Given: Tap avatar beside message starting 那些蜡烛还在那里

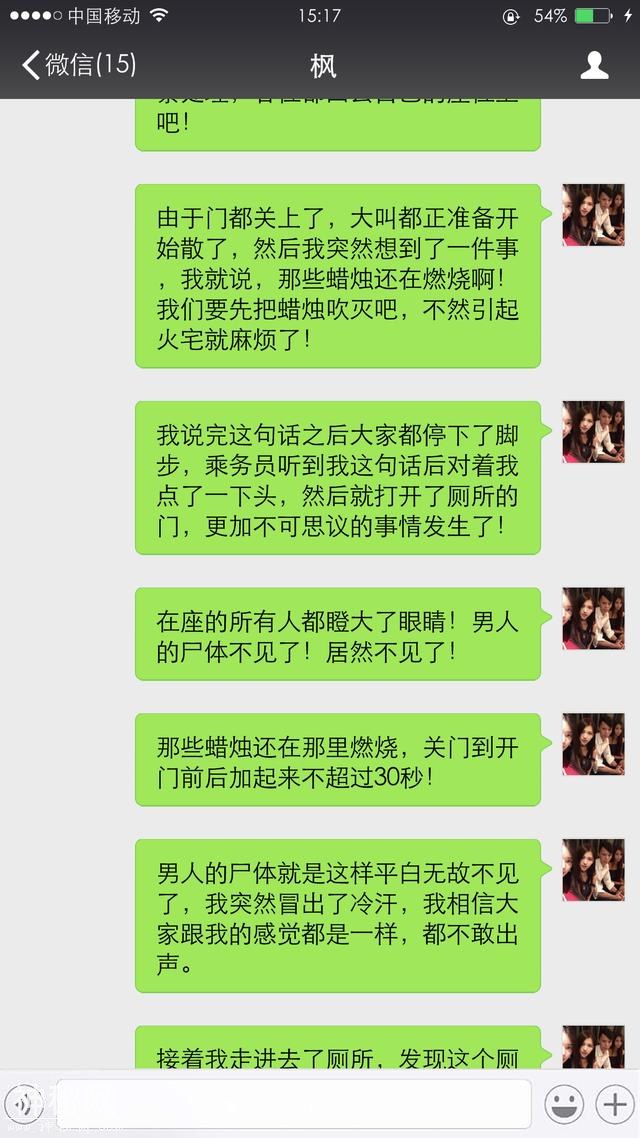Looking at the screenshot, I should pos(593,744).
